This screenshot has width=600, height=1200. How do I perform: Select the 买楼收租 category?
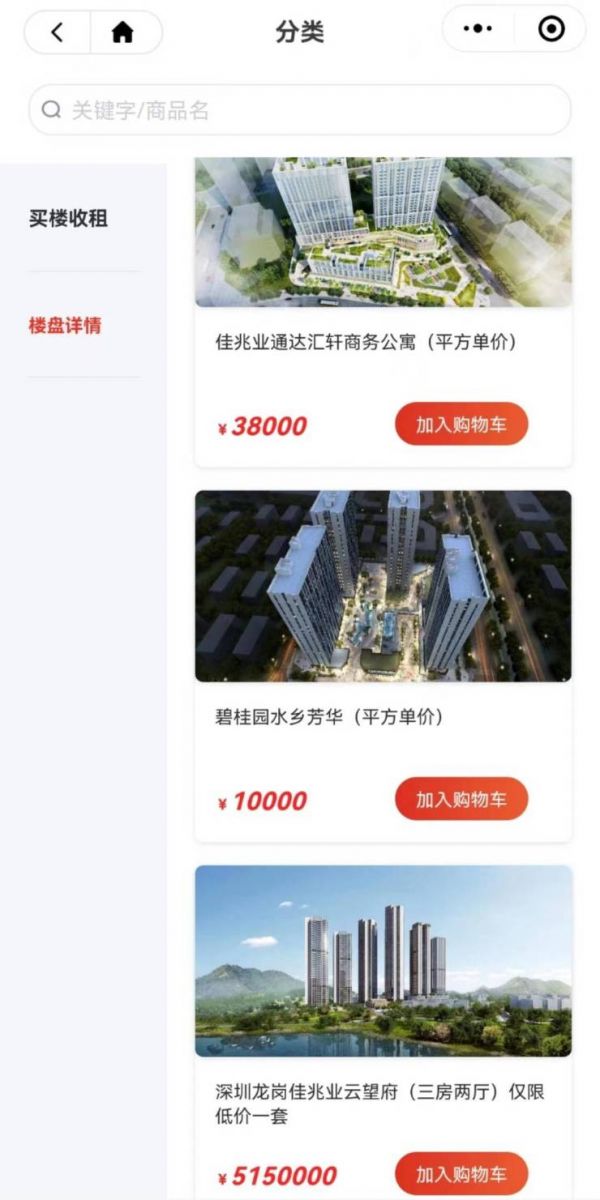[x=68, y=219]
